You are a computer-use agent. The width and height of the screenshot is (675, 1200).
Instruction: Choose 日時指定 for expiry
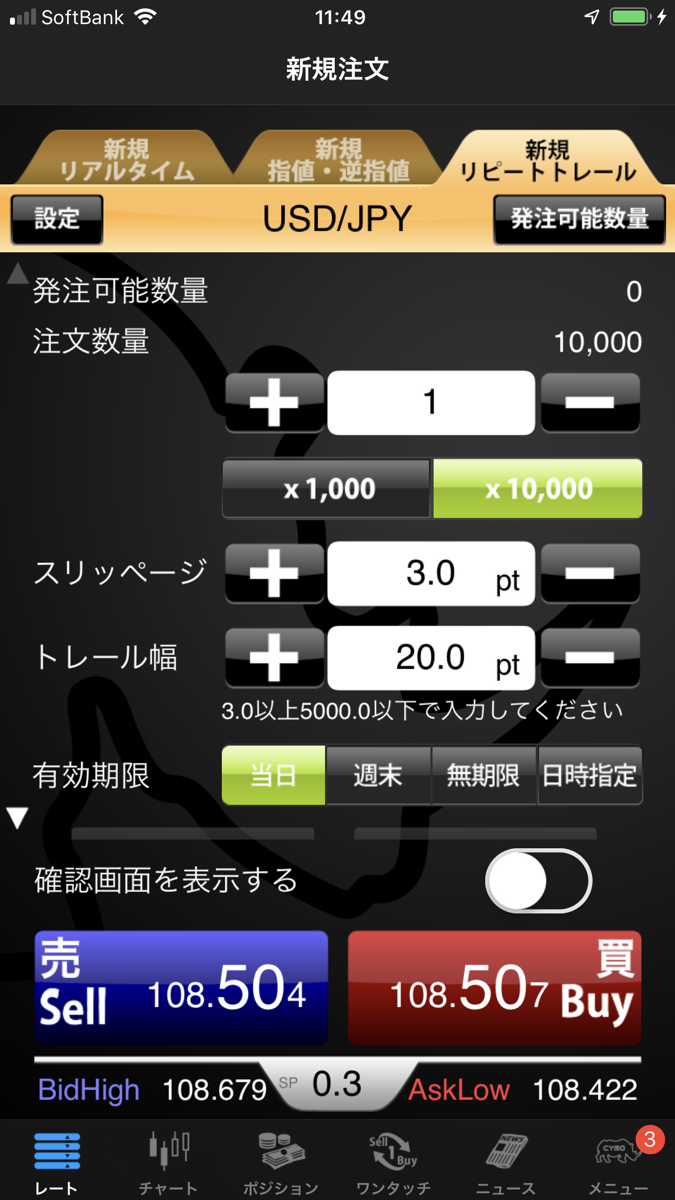coord(590,775)
